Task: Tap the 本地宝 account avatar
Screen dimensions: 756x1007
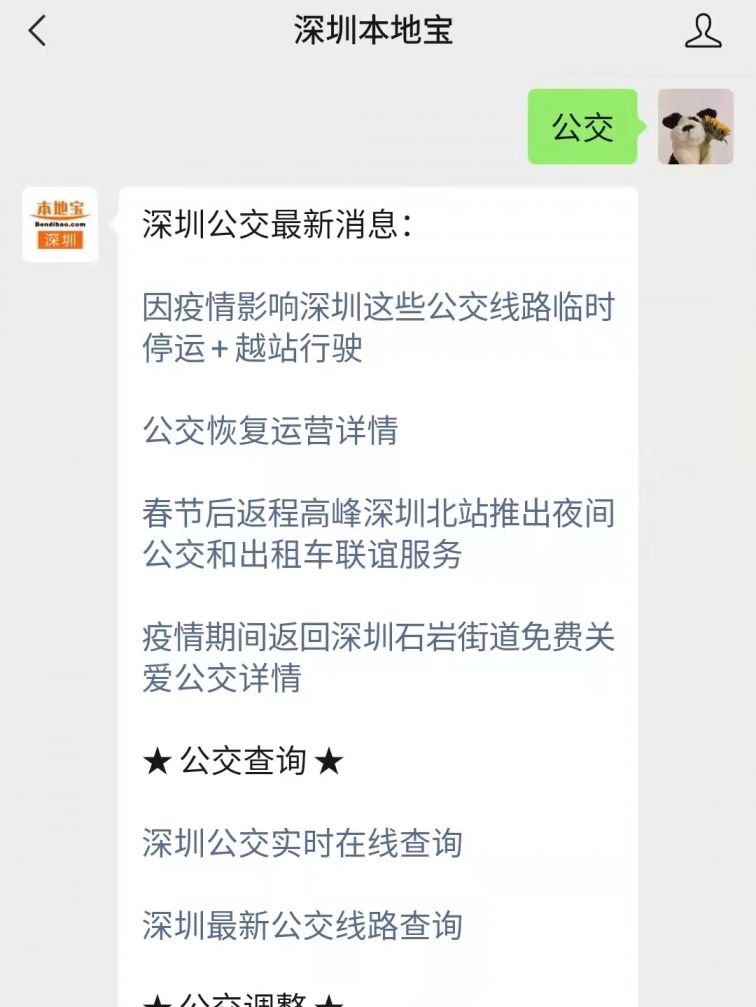Action: [x=60, y=225]
